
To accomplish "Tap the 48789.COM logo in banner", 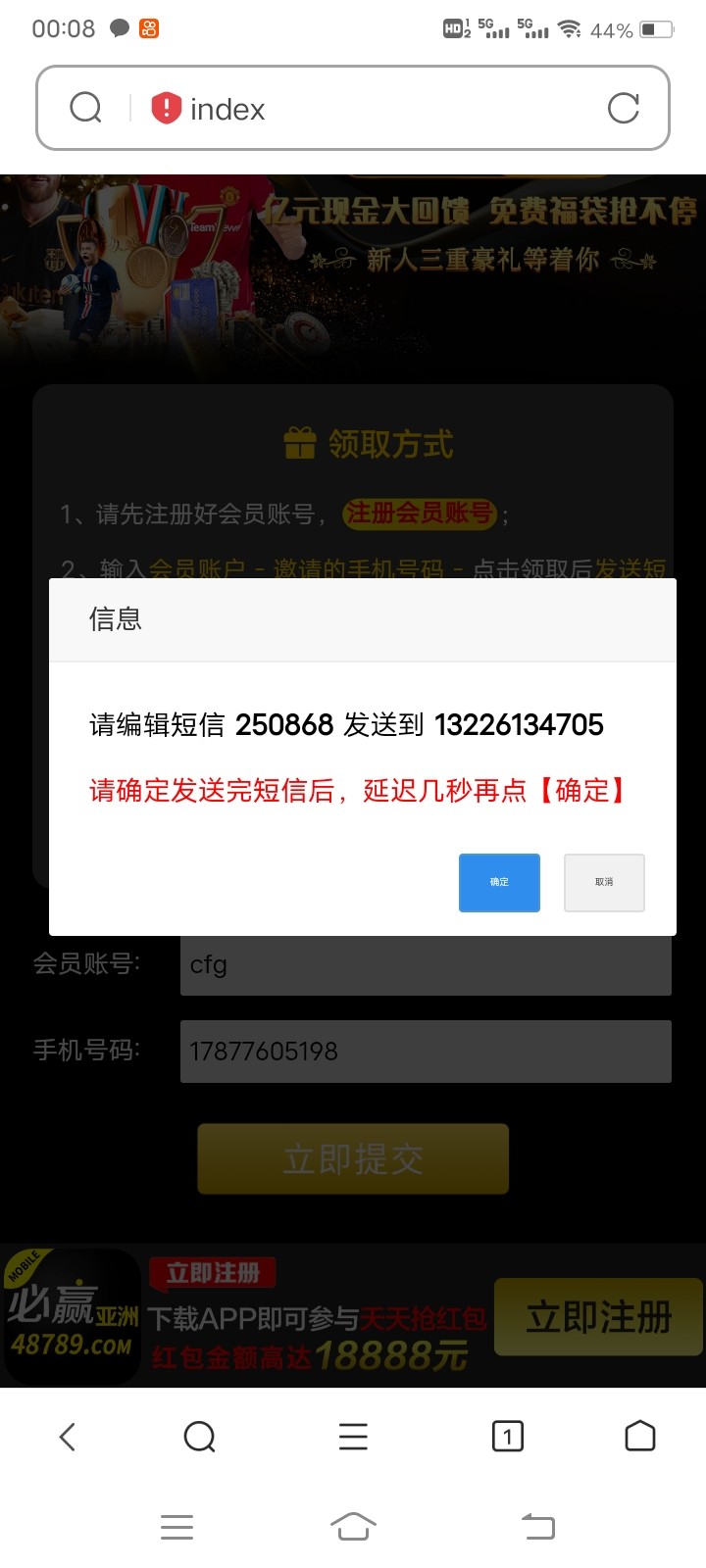I will 69,1318.
